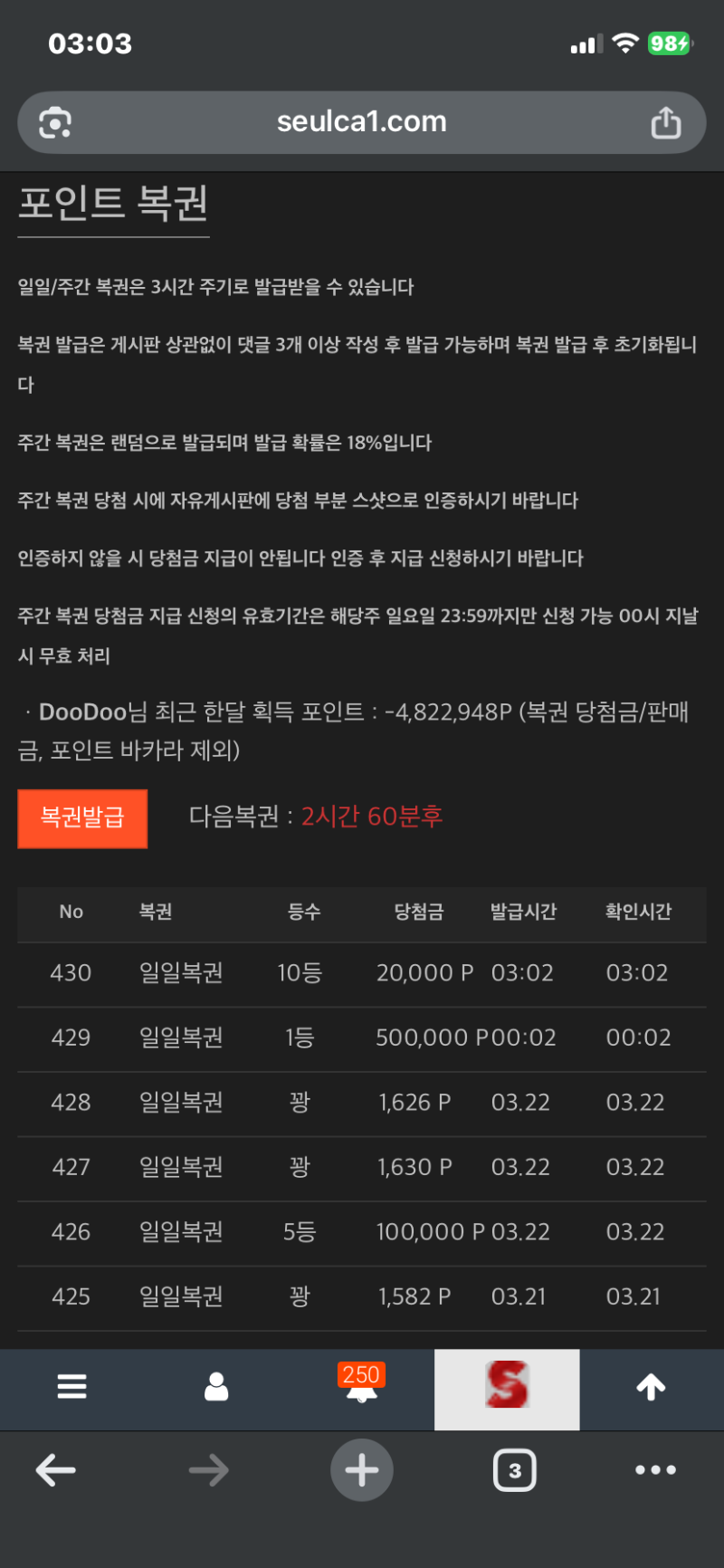Open the seulca1.com address bar

[361, 122]
